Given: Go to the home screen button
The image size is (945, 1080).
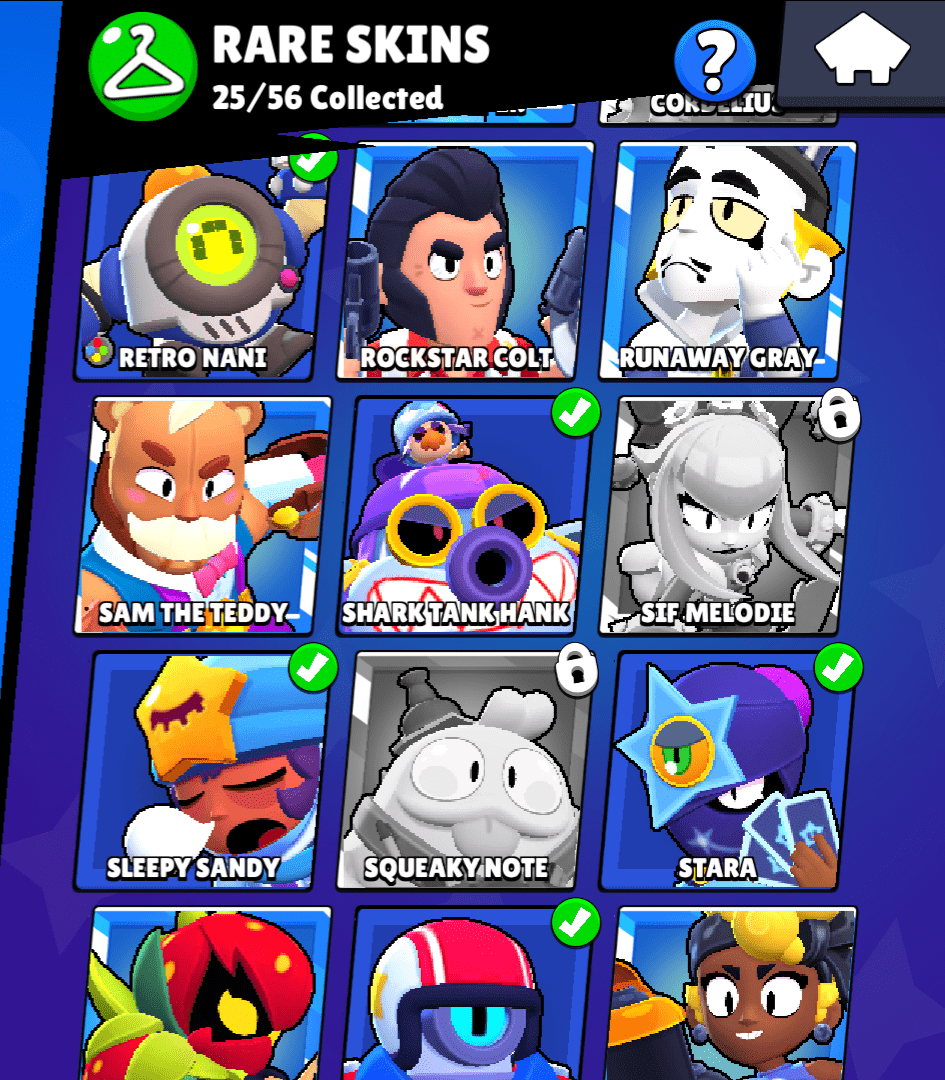Looking at the screenshot, I should point(862,52).
